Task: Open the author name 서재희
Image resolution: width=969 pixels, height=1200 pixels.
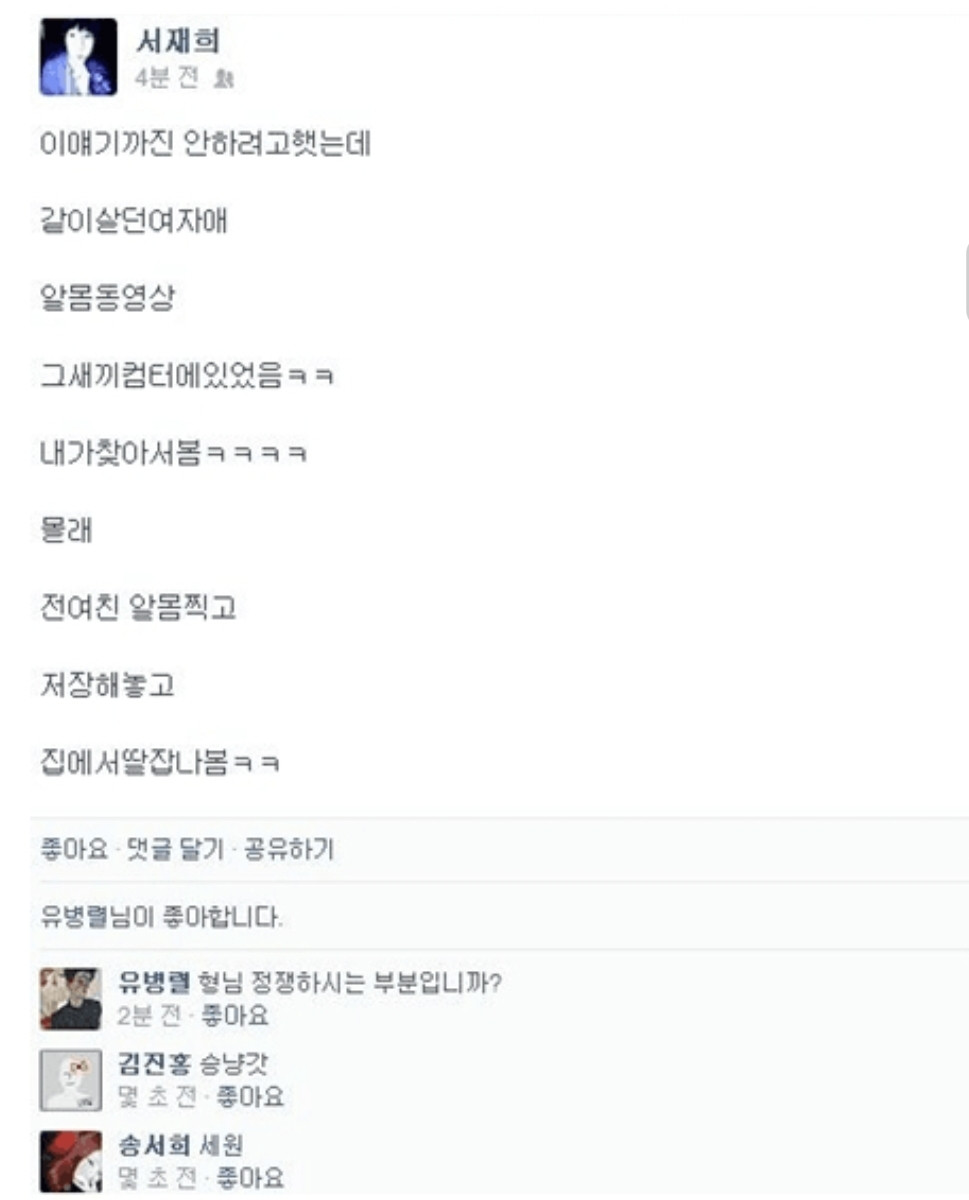Action: coord(177,42)
